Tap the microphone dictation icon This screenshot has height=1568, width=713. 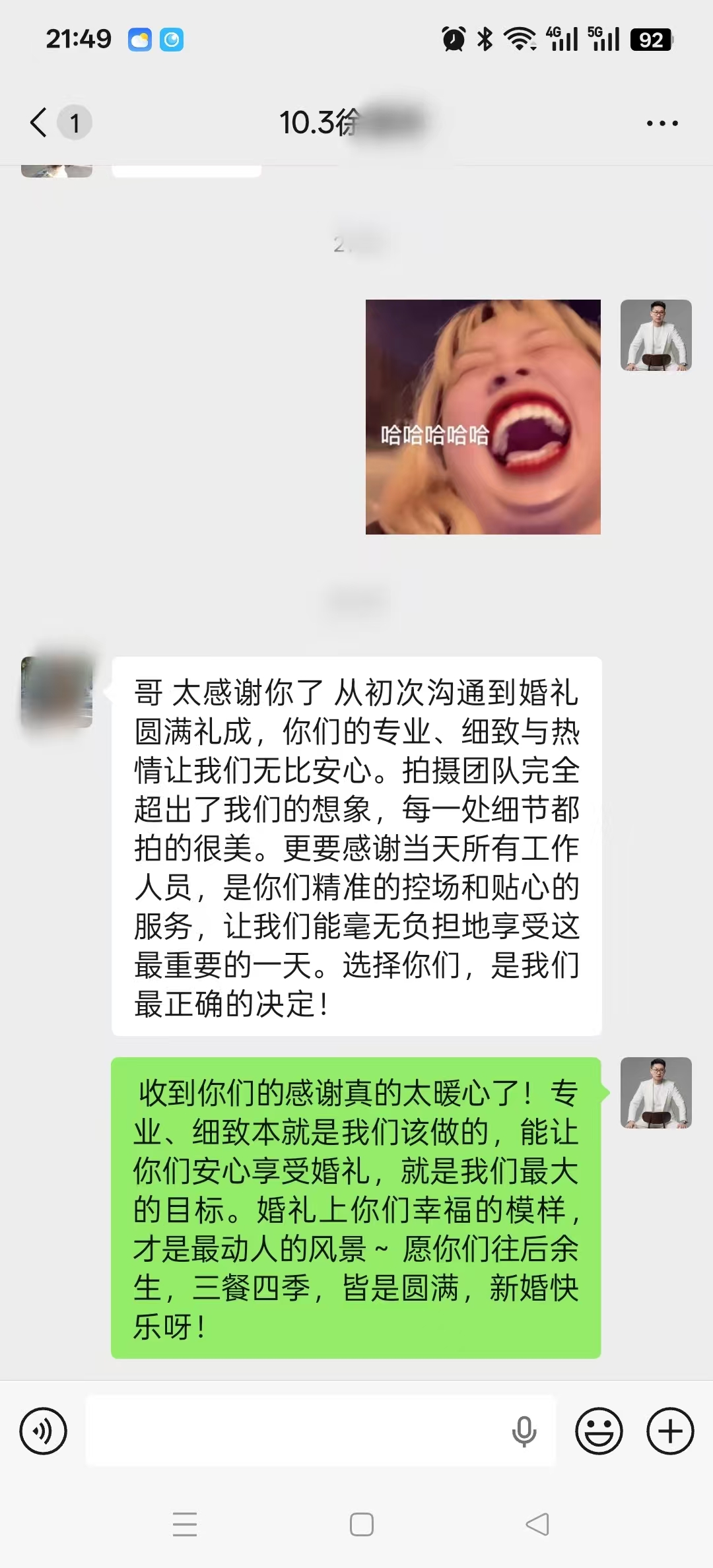tap(524, 1431)
